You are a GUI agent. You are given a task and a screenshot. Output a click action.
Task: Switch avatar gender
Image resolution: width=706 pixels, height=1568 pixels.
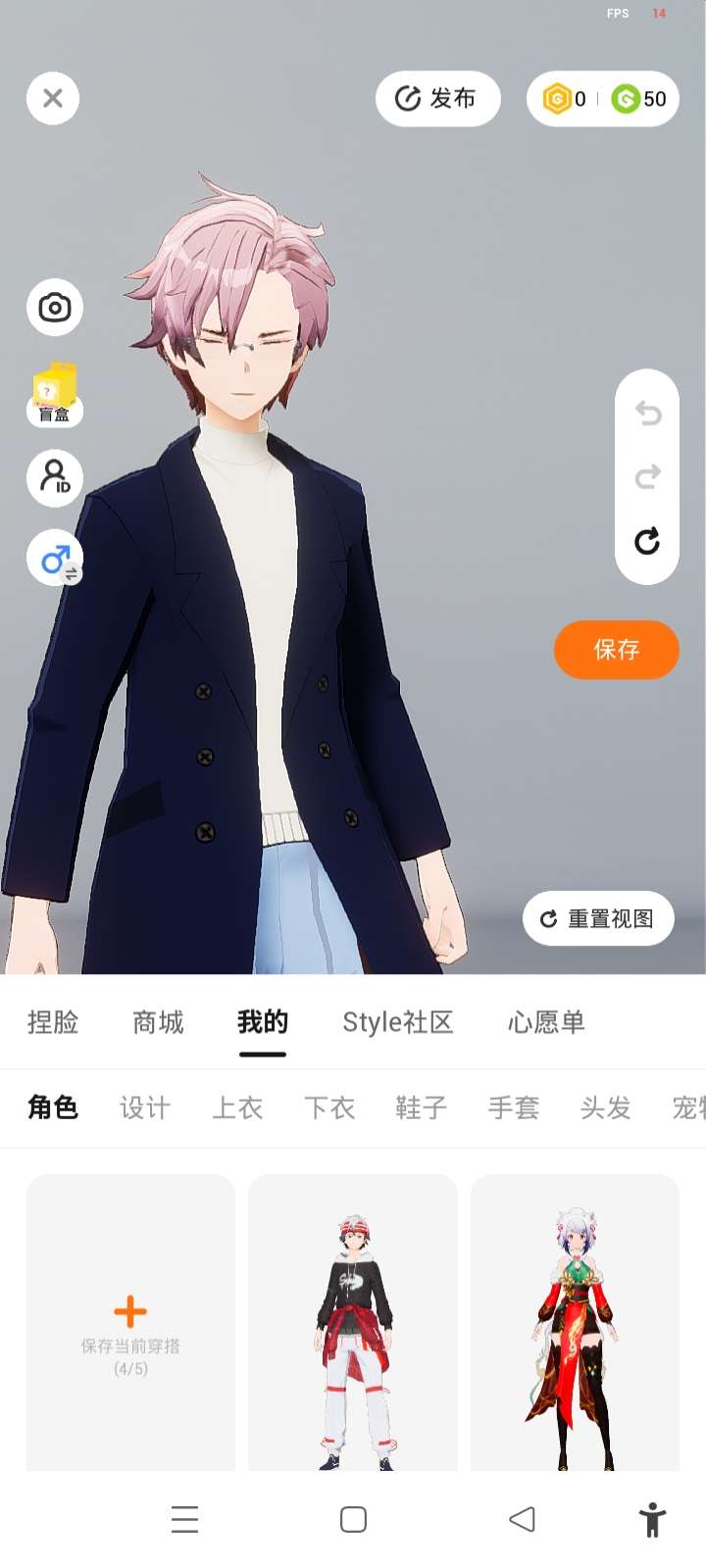pyautogui.click(x=55, y=560)
